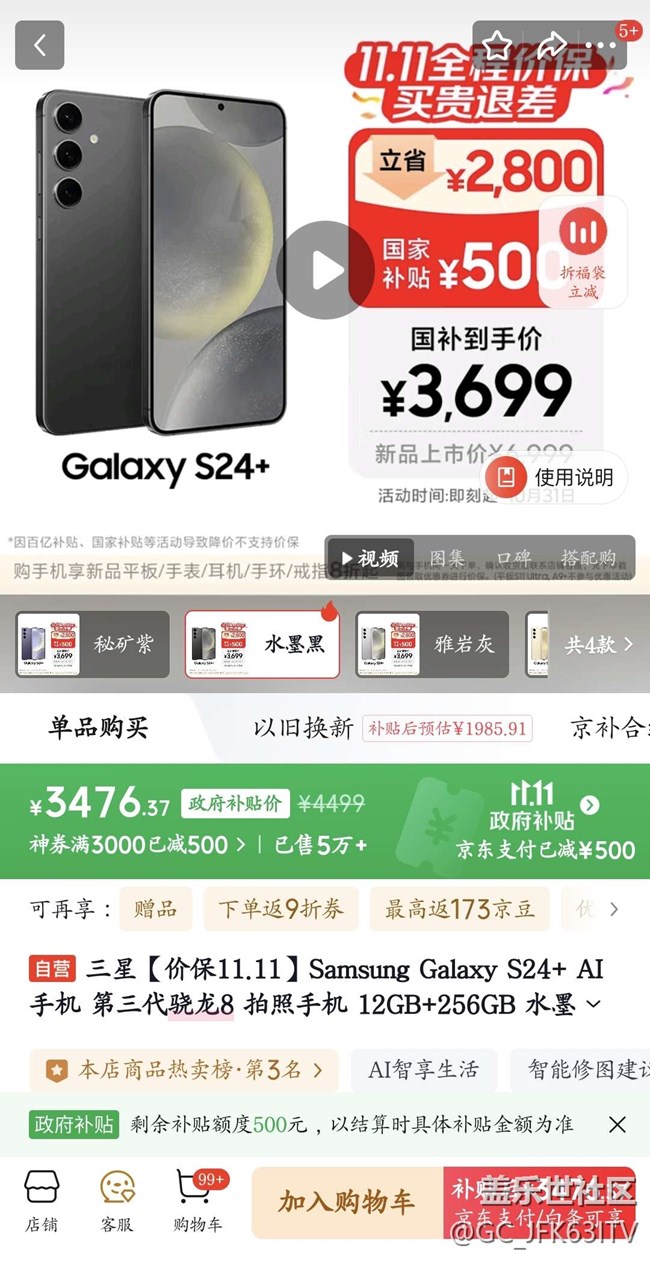The height and width of the screenshot is (1266, 650).
Task: Contact 客服 customer service
Action: click(117, 1201)
